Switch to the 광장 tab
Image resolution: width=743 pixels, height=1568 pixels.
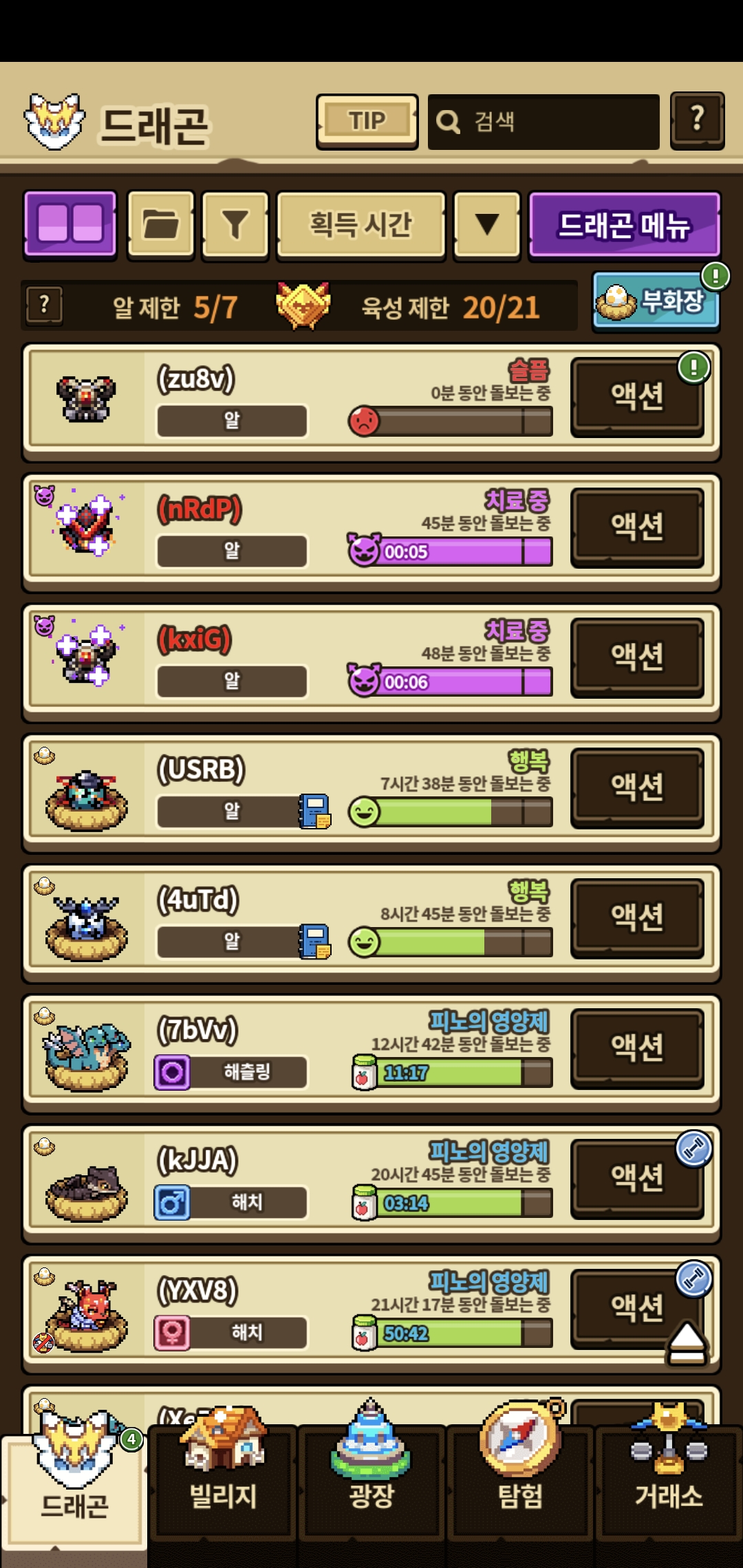tap(371, 1485)
